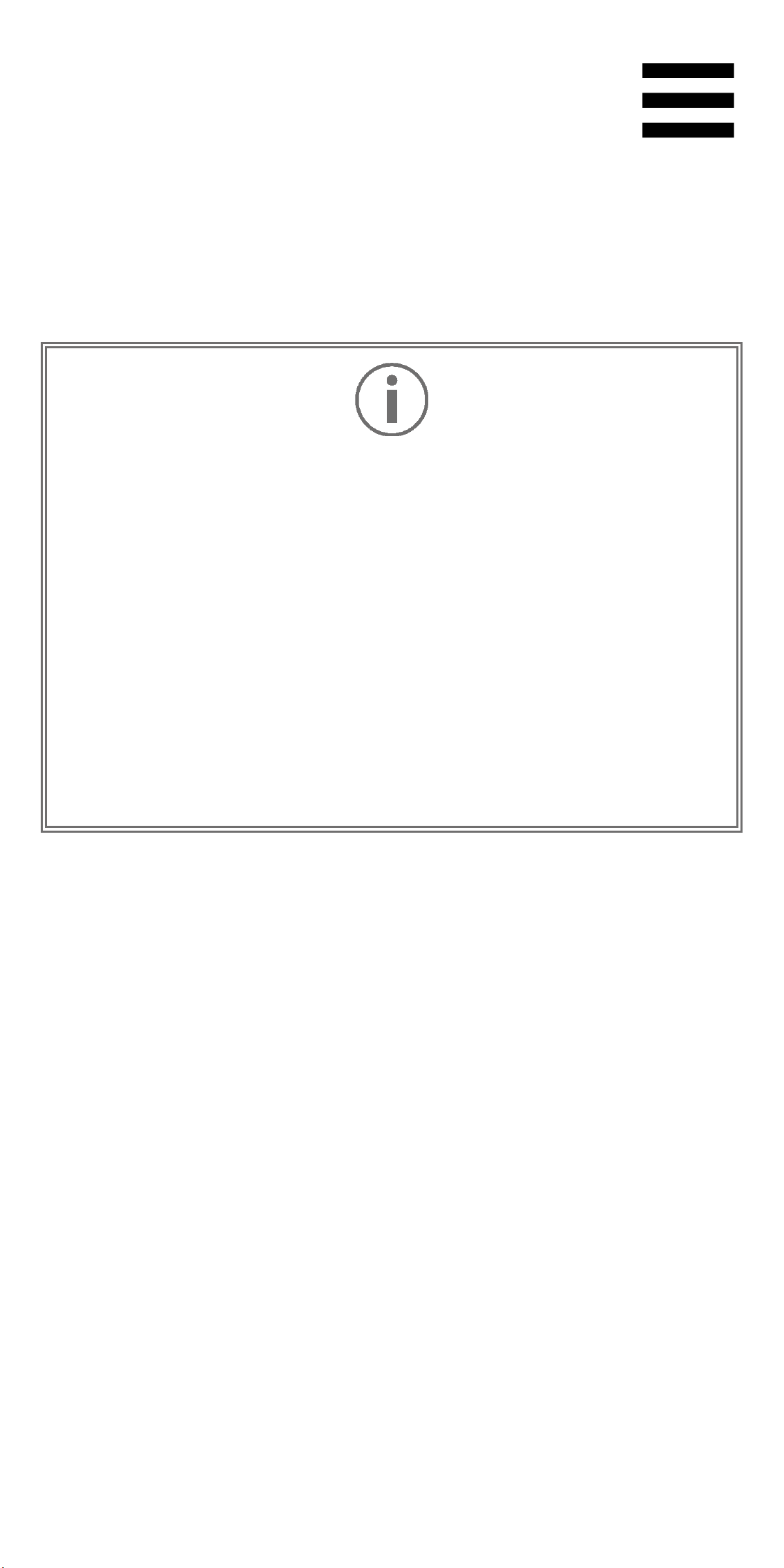Open the hamburger menu
The width and height of the screenshot is (784, 1568).
tap(687, 100)
